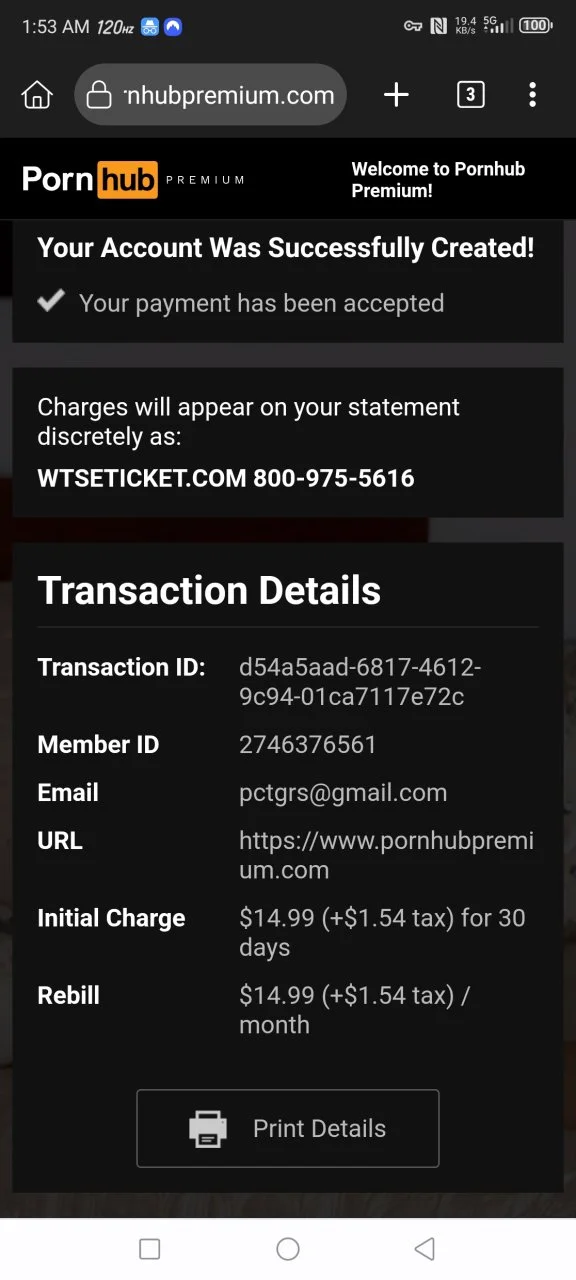Viewport: 576px width, 1280px height.
Task: Open the browser overflow menu
Action: [x=532, y=95]
